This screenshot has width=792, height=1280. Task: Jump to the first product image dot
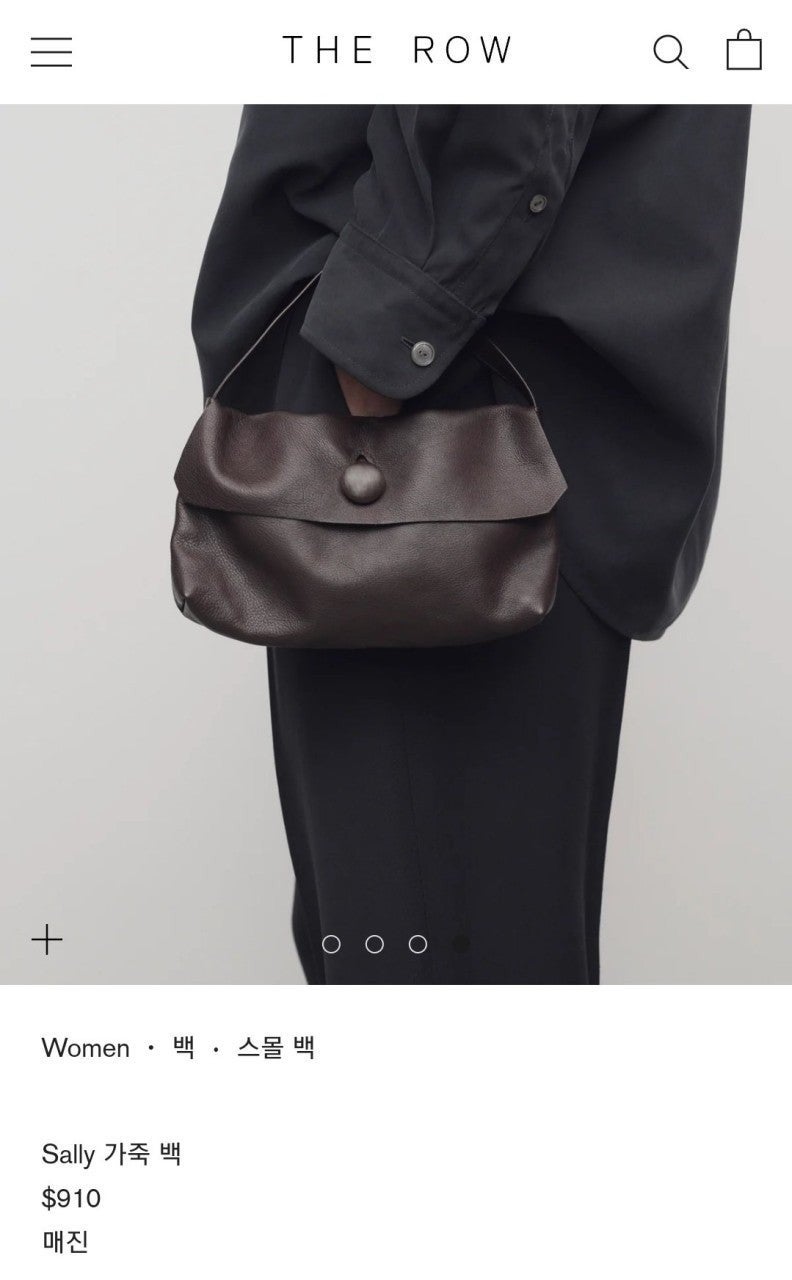331,944
